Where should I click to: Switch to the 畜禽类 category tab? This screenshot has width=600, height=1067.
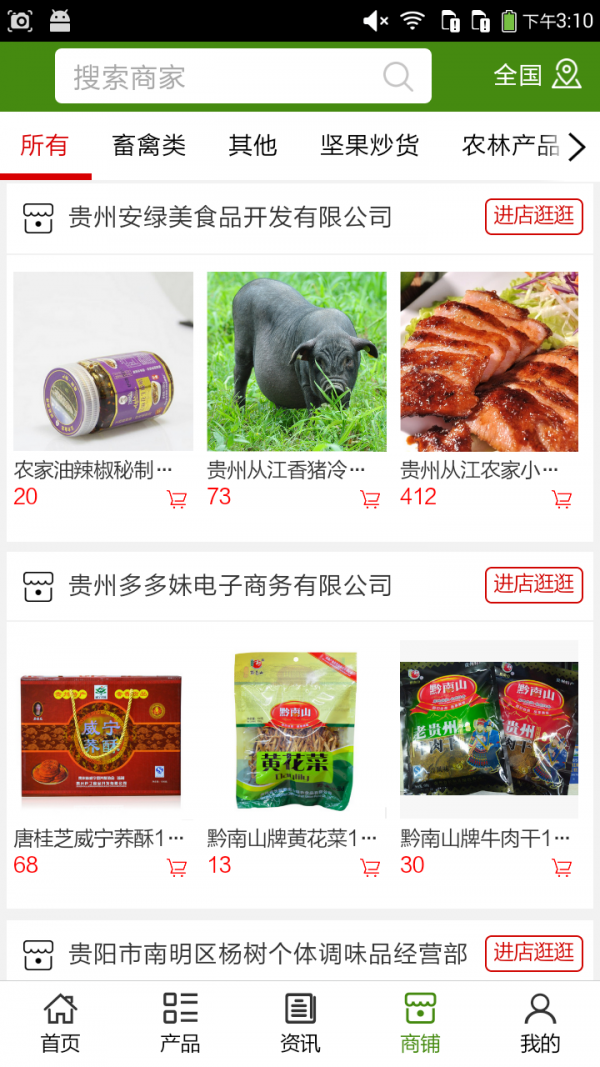coord(149,146)
